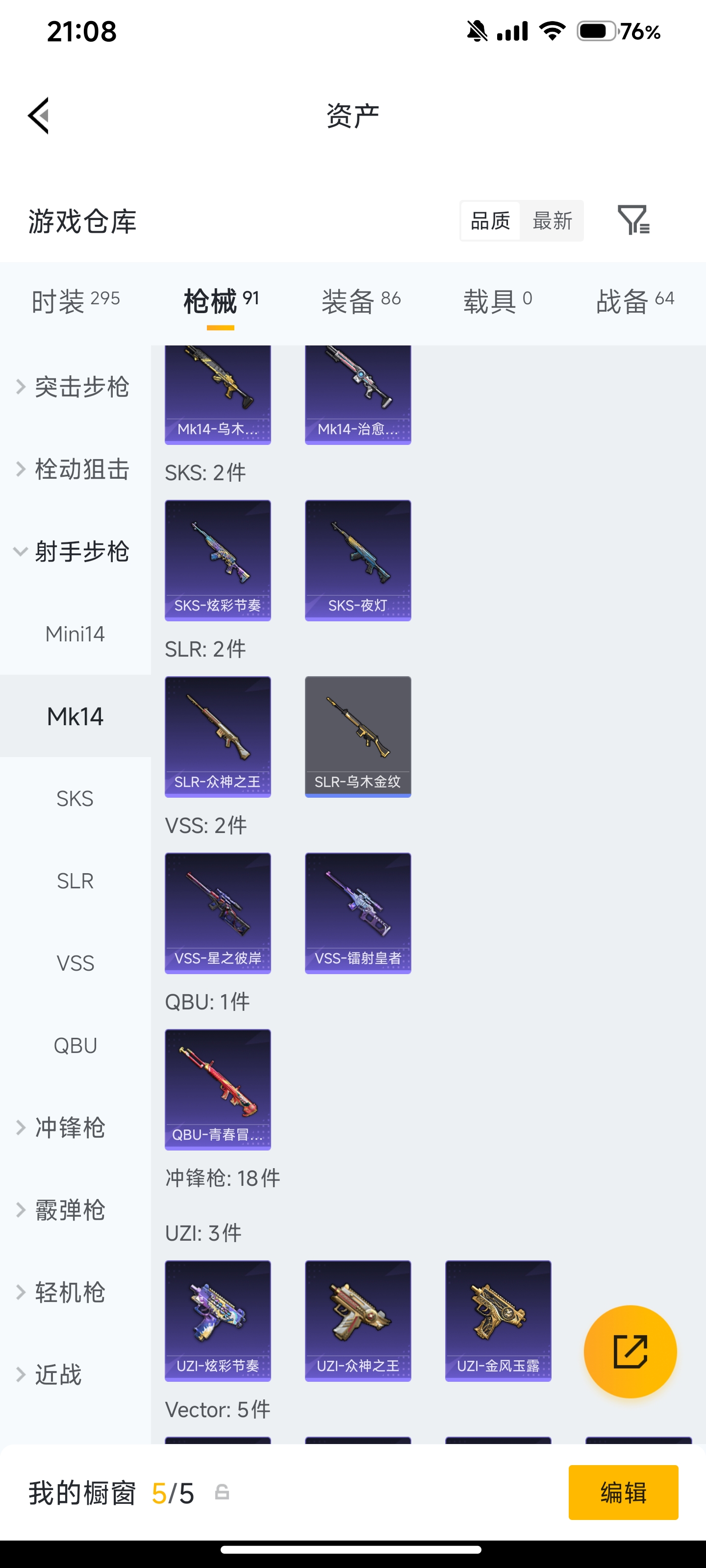Edit my showcase with 编辑

click(623, 1493)
